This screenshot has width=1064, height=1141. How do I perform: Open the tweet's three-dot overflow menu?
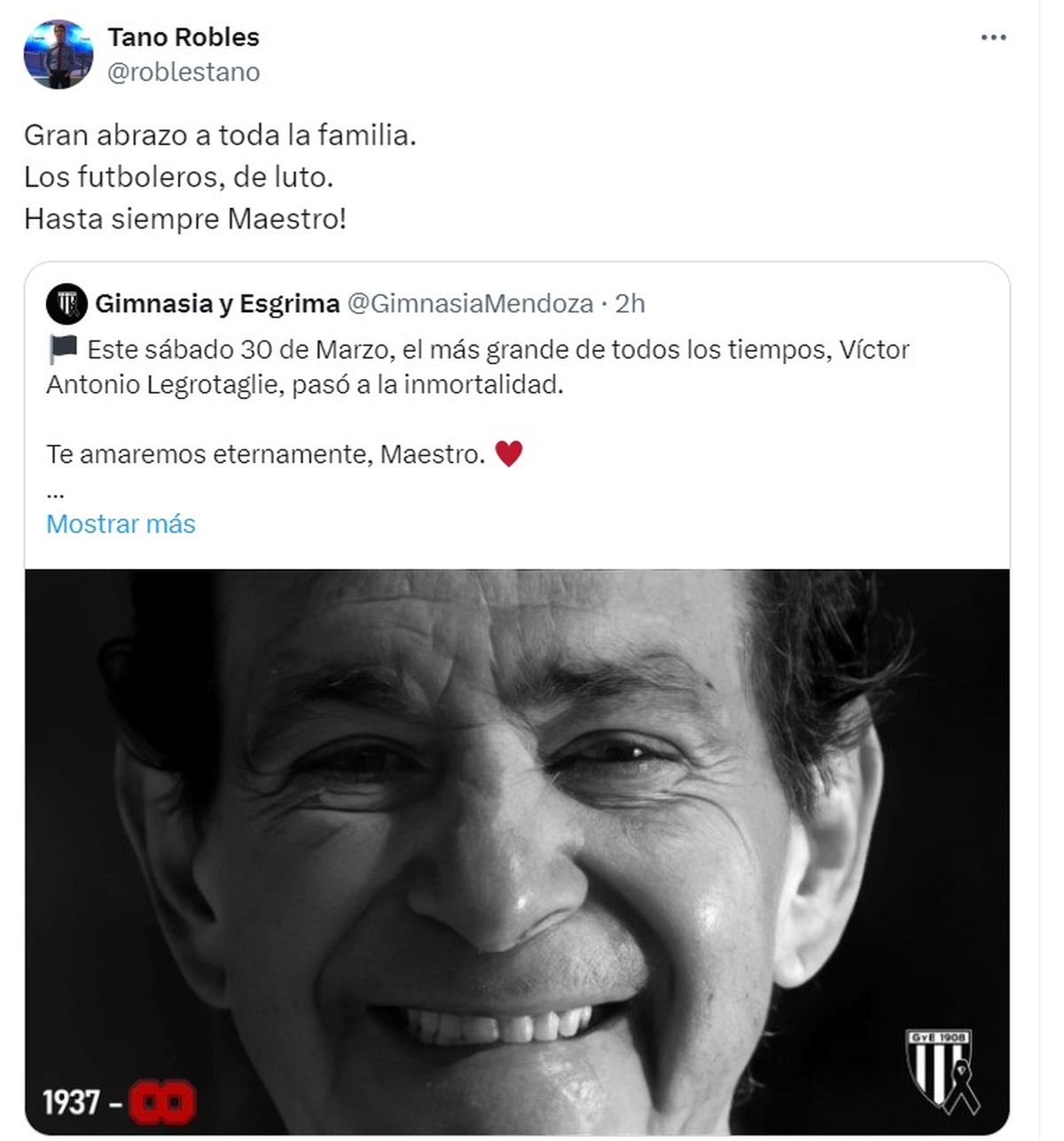[x=993, y=38]
